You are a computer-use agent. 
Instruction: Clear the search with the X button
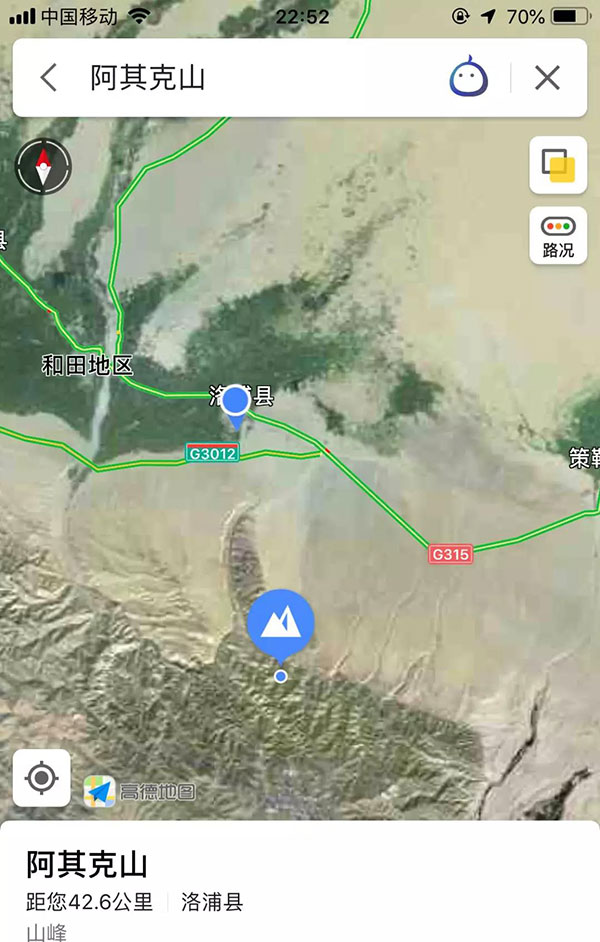(x=547, y=78)
